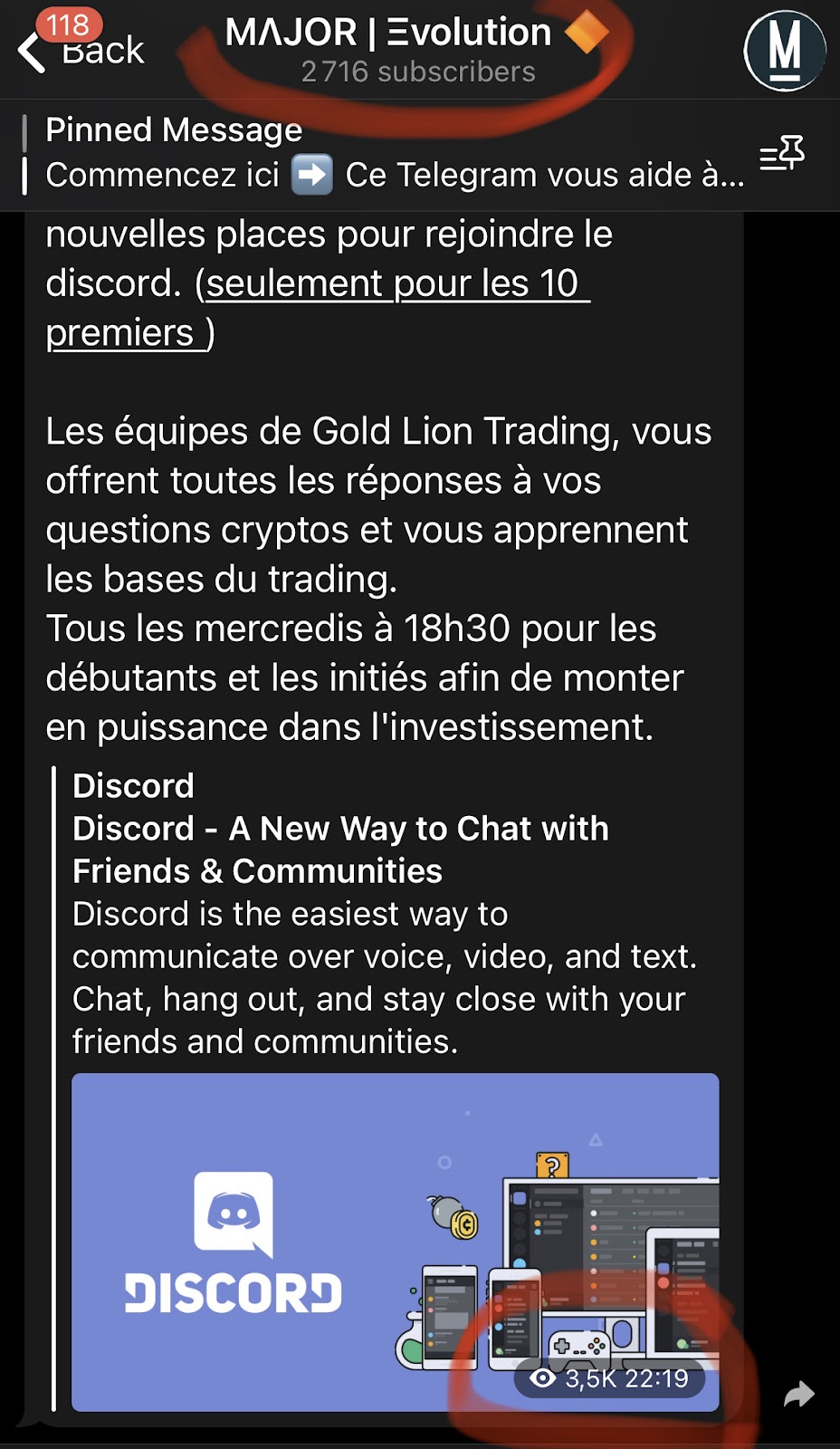Open the Discord link preview image
This screenshot has width=840, height=1449.
pos(395,1241)
